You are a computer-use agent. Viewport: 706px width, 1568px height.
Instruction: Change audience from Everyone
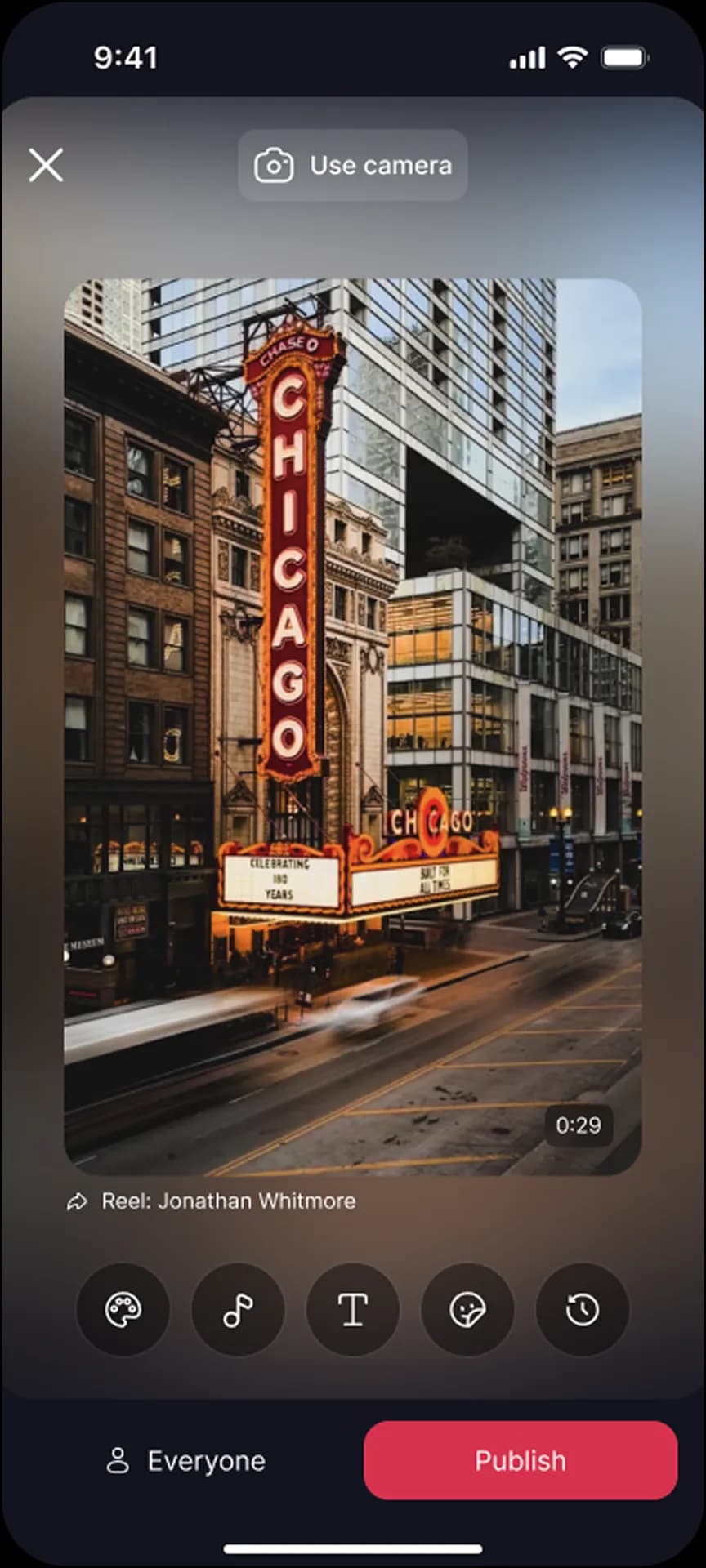pos(186,1461)
